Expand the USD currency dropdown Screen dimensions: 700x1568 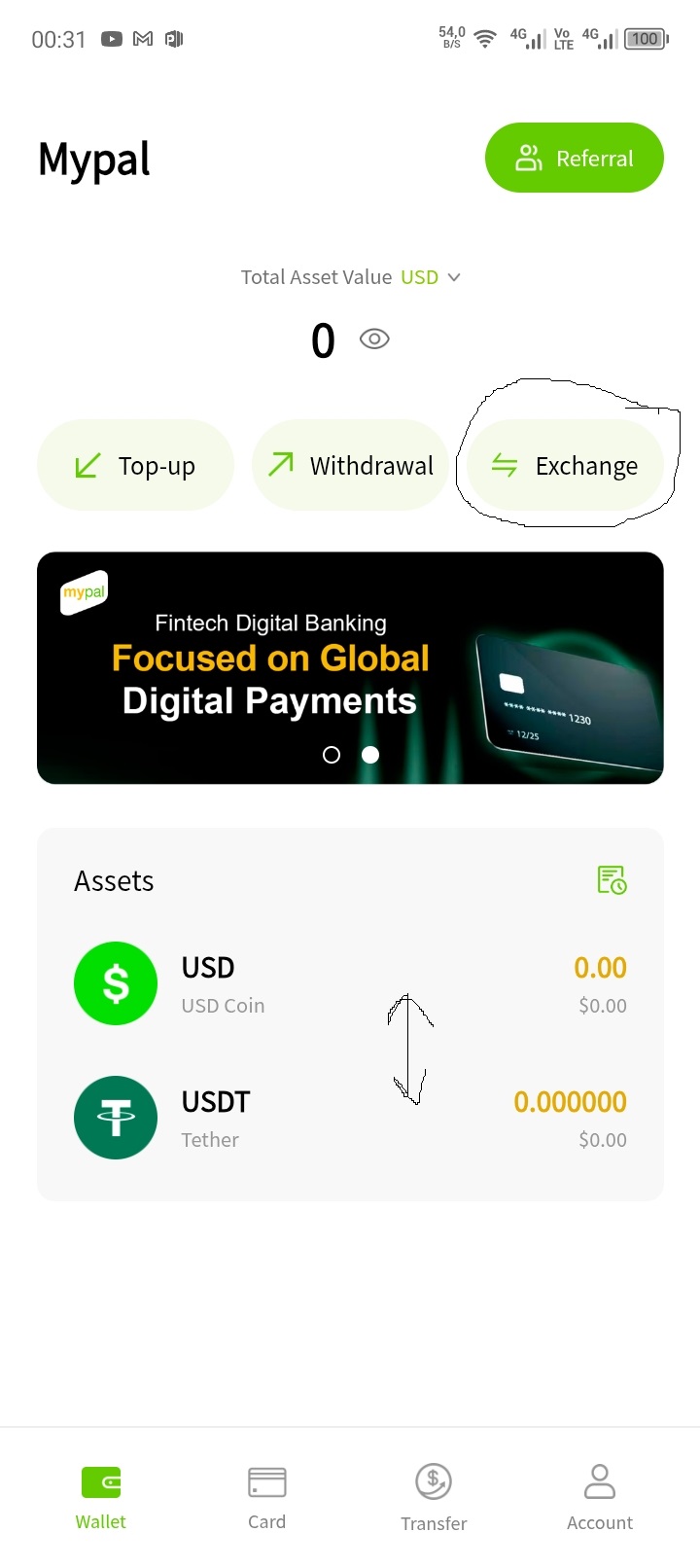(431, 277)
